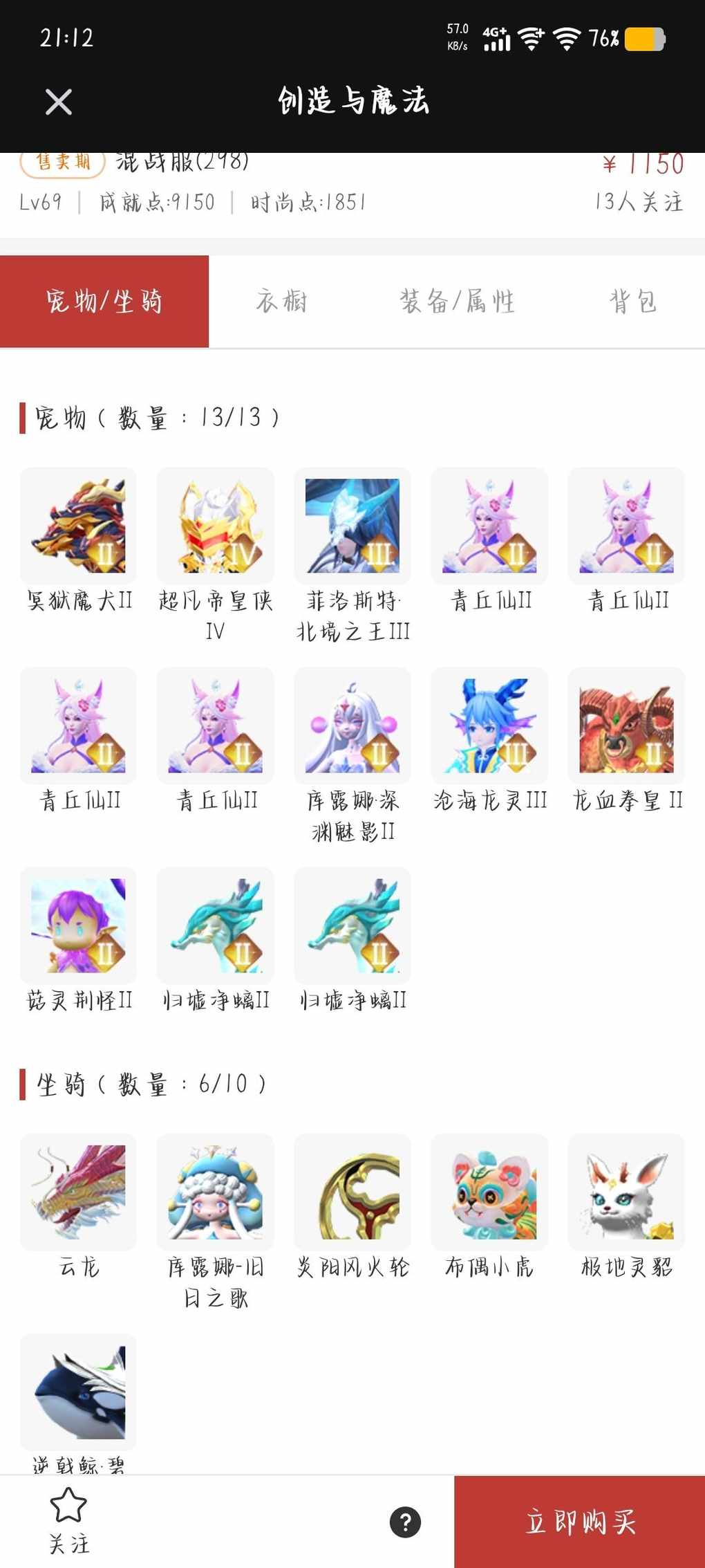
Task: Open the 云龙 mount
Action: 78,1192
